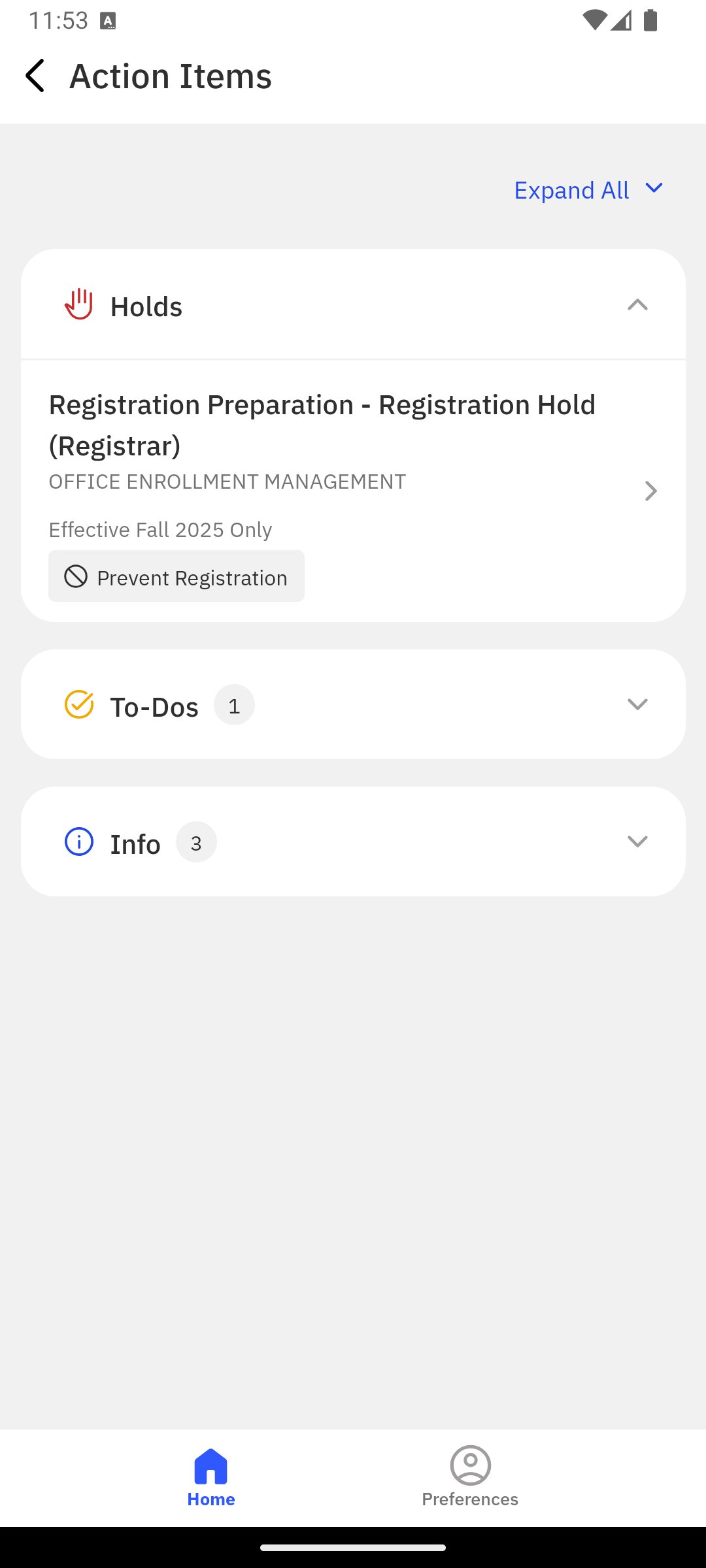Tap Expand All

tap(588, 190)
